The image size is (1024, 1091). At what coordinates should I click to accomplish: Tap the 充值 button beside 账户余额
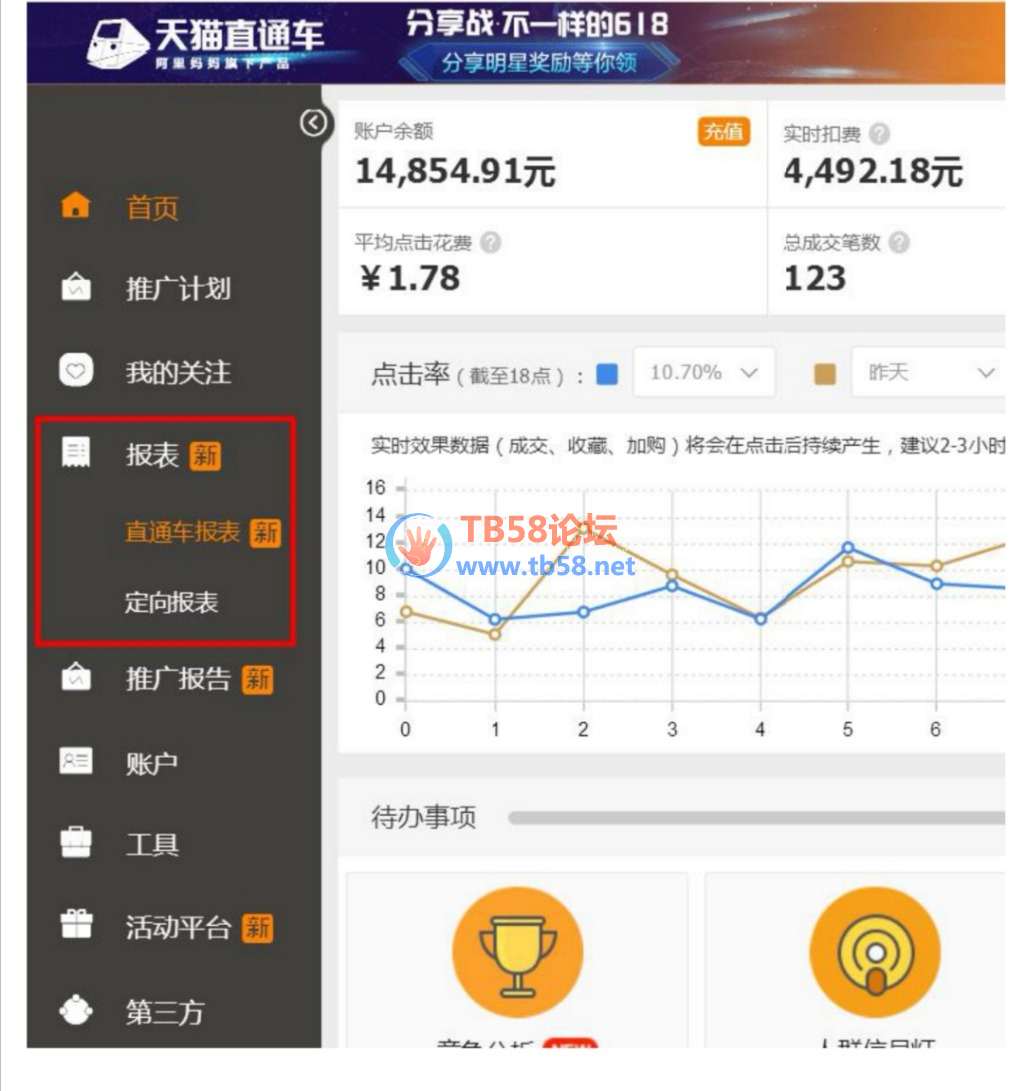(x=723, y=132)
